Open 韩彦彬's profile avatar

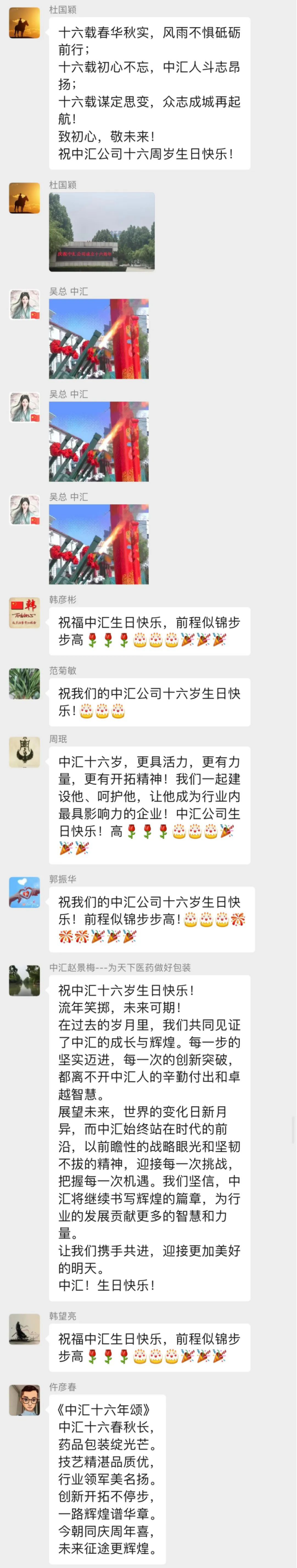click(x=24, y=612)
